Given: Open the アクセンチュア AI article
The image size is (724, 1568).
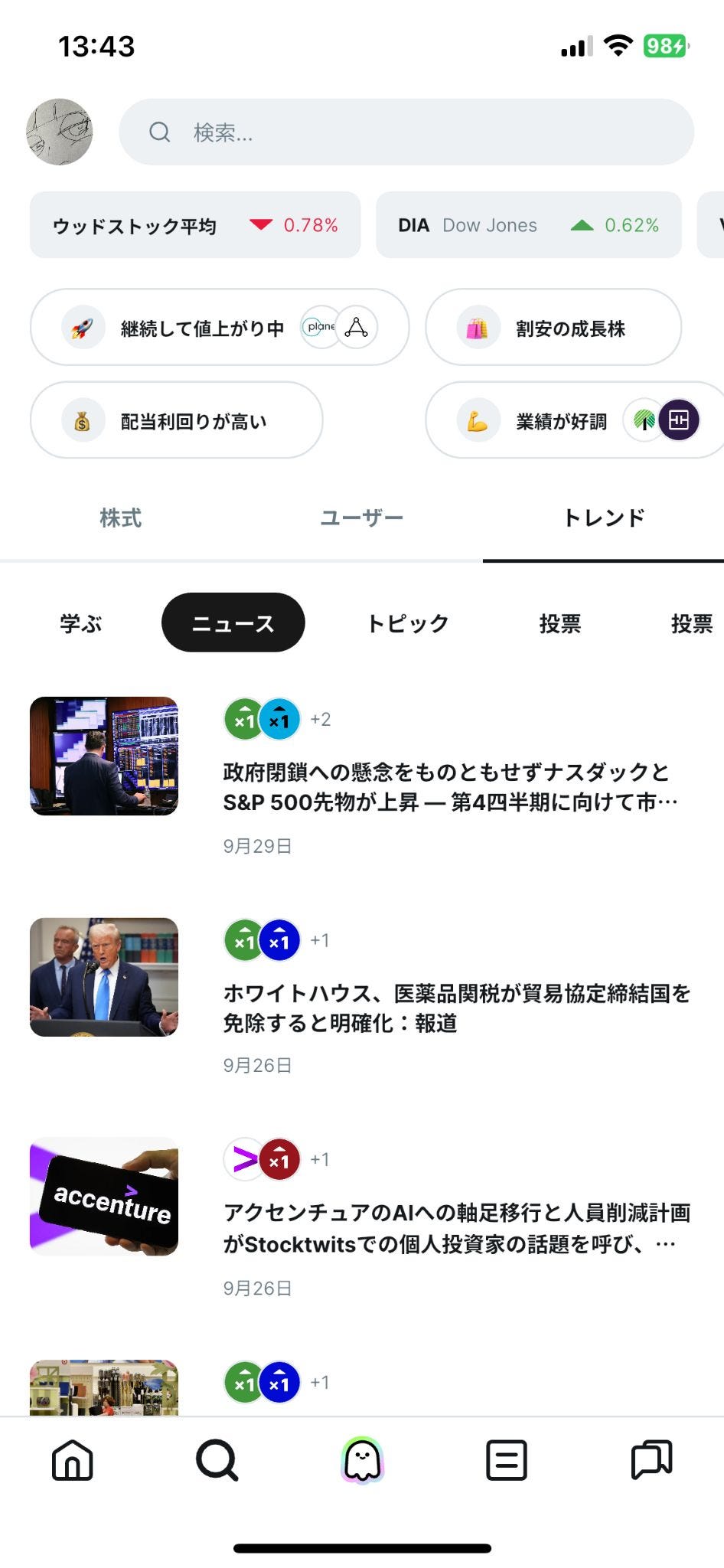Looking at the screenshot, I should click(456, 1228).
